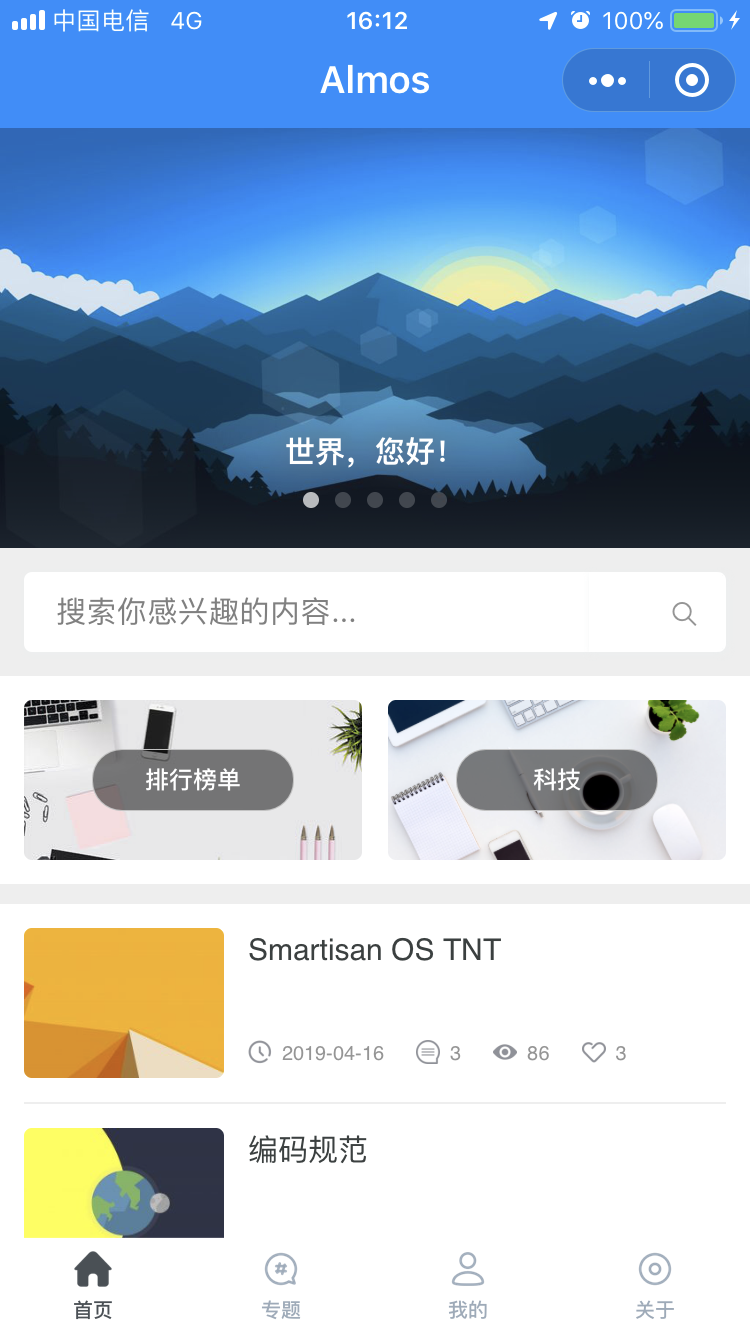Close the mini program with the circle button
The height and width of the screenshot is (1334, 750).
tap(692, 81)
